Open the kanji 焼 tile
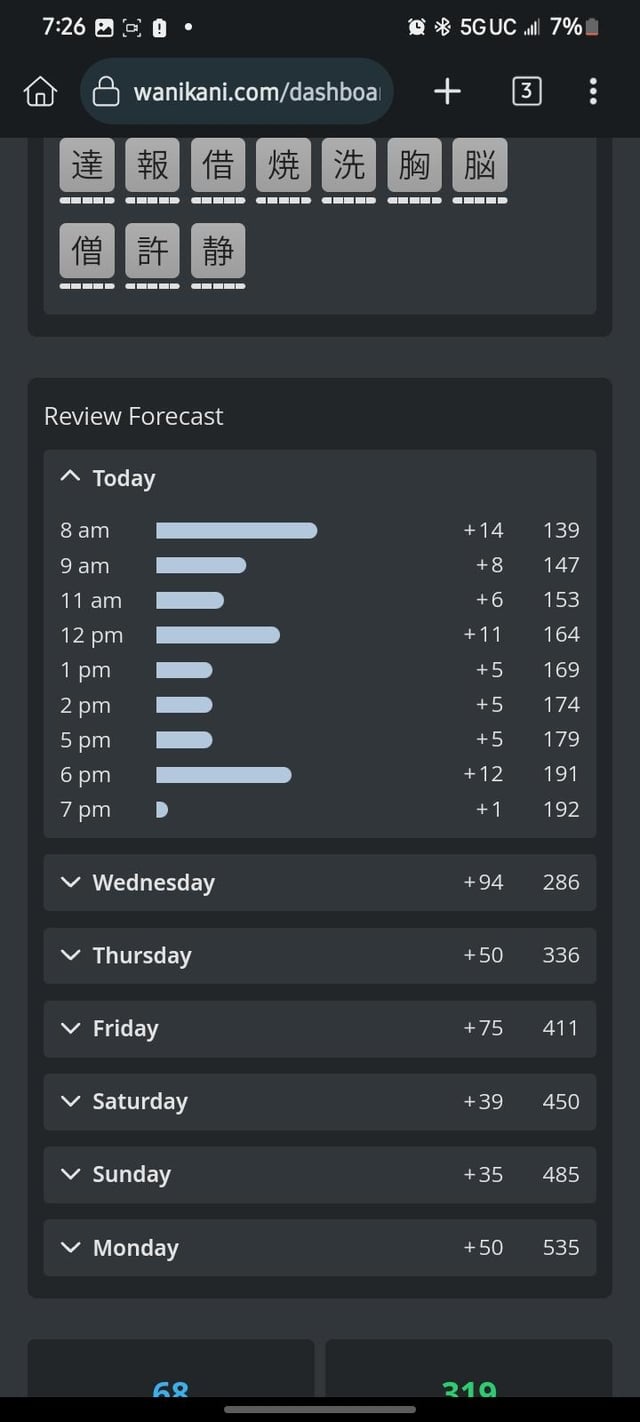Viewport: 640px width, 1422px height. [x=283, y=165]
